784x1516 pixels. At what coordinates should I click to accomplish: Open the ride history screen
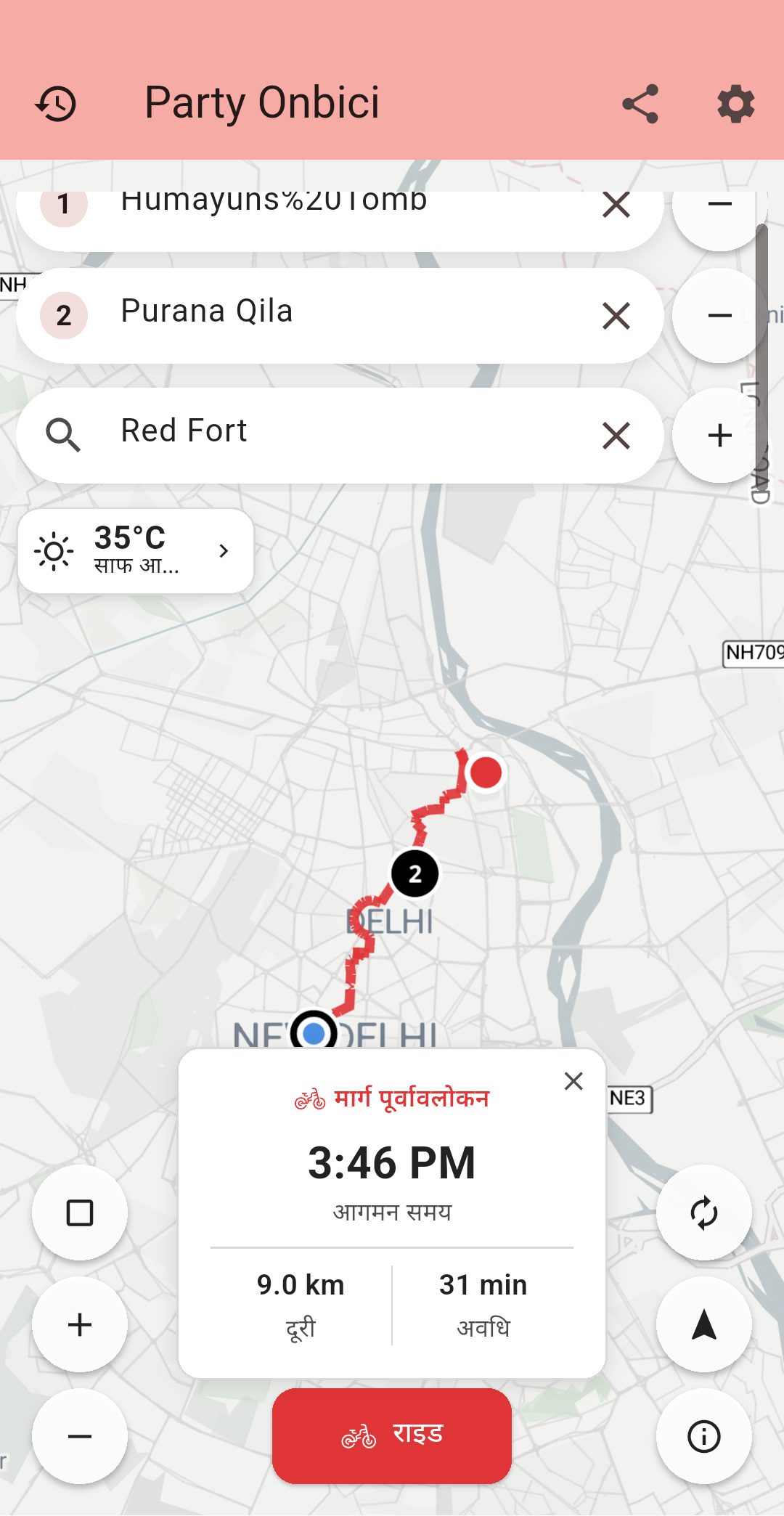click(57, 103)
